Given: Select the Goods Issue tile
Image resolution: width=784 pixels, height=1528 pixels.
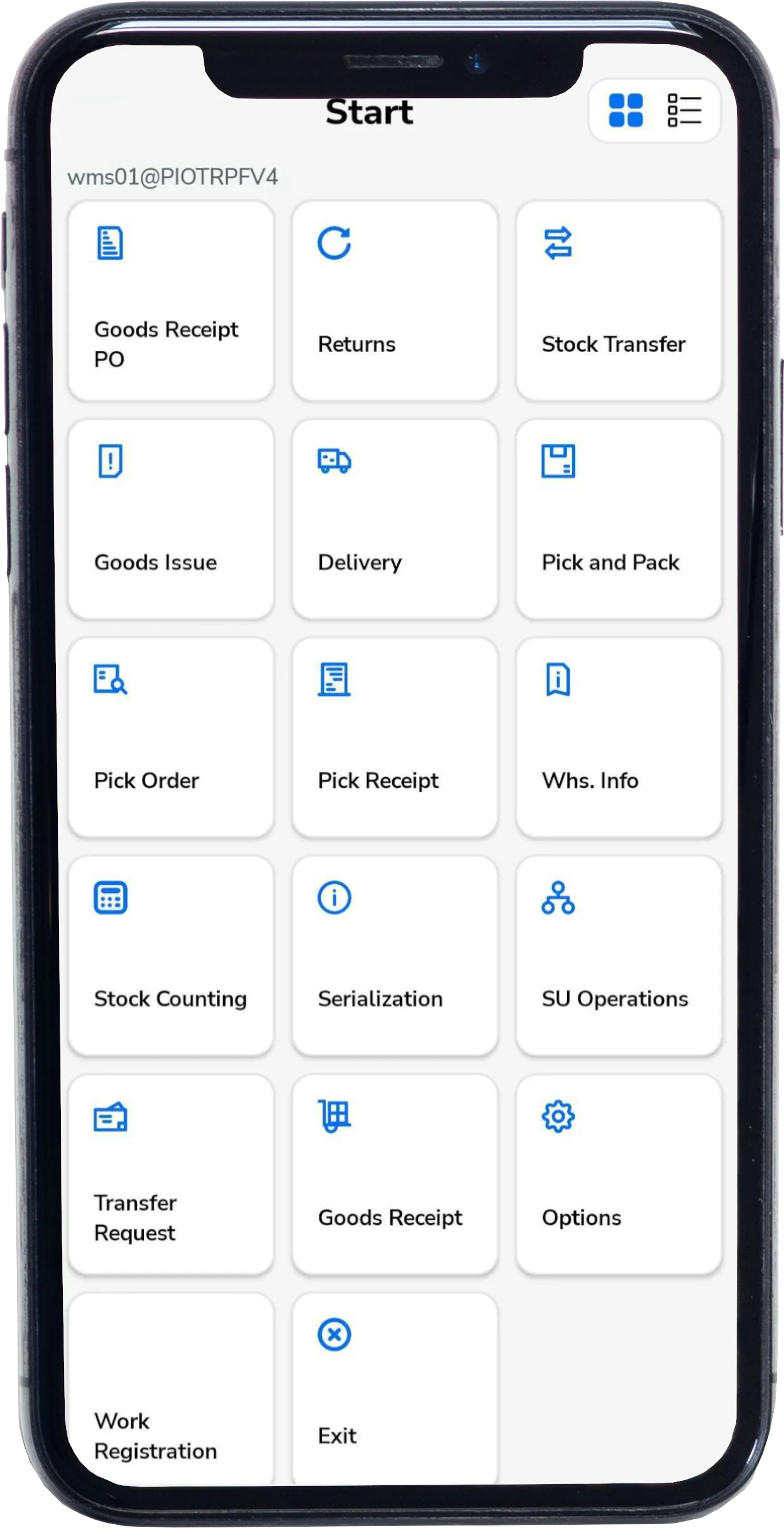Looking at the screenshot, I should pos(171,519).
